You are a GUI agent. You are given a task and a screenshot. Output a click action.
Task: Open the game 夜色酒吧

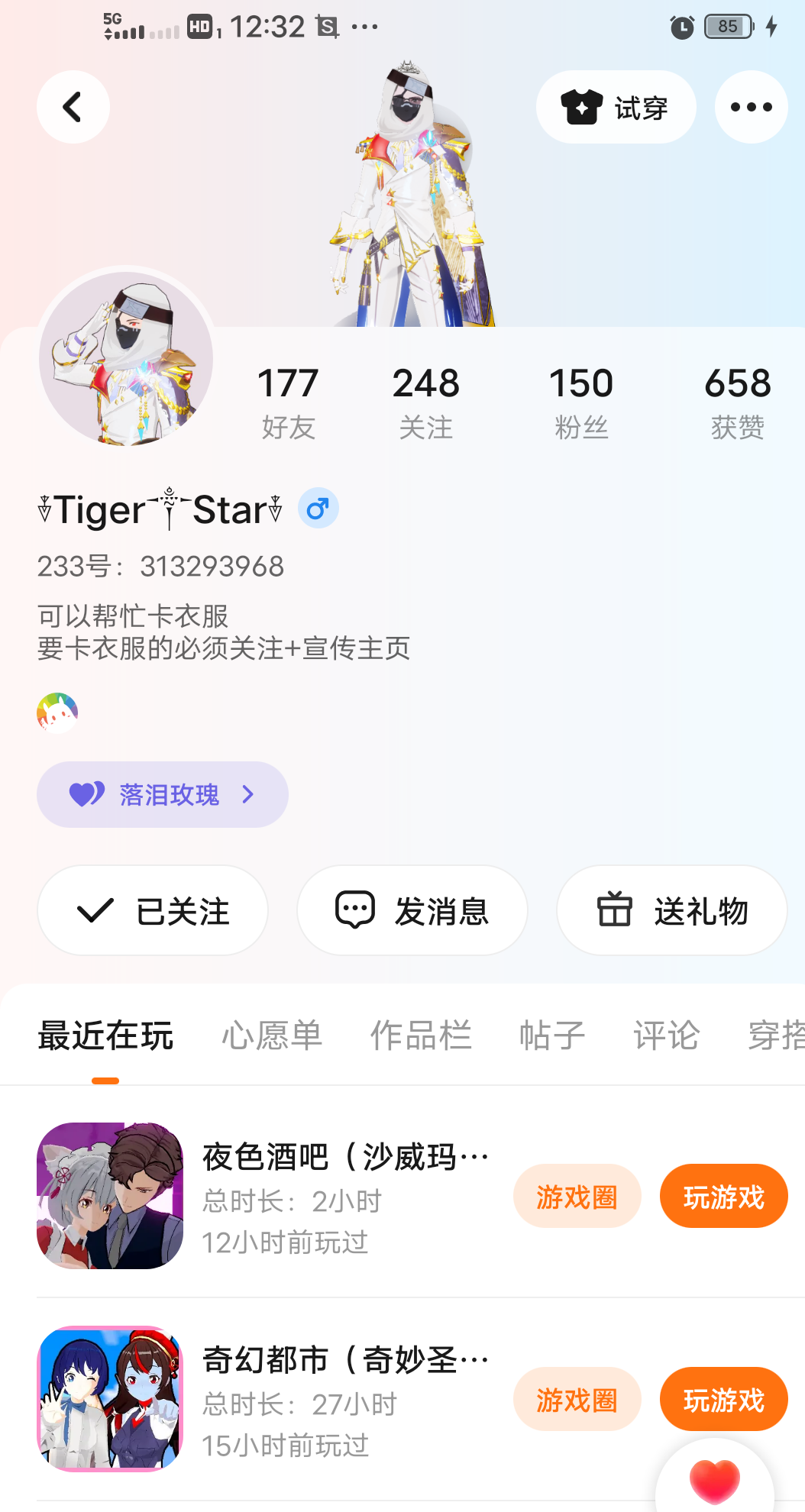click(x=110, y=1195)
